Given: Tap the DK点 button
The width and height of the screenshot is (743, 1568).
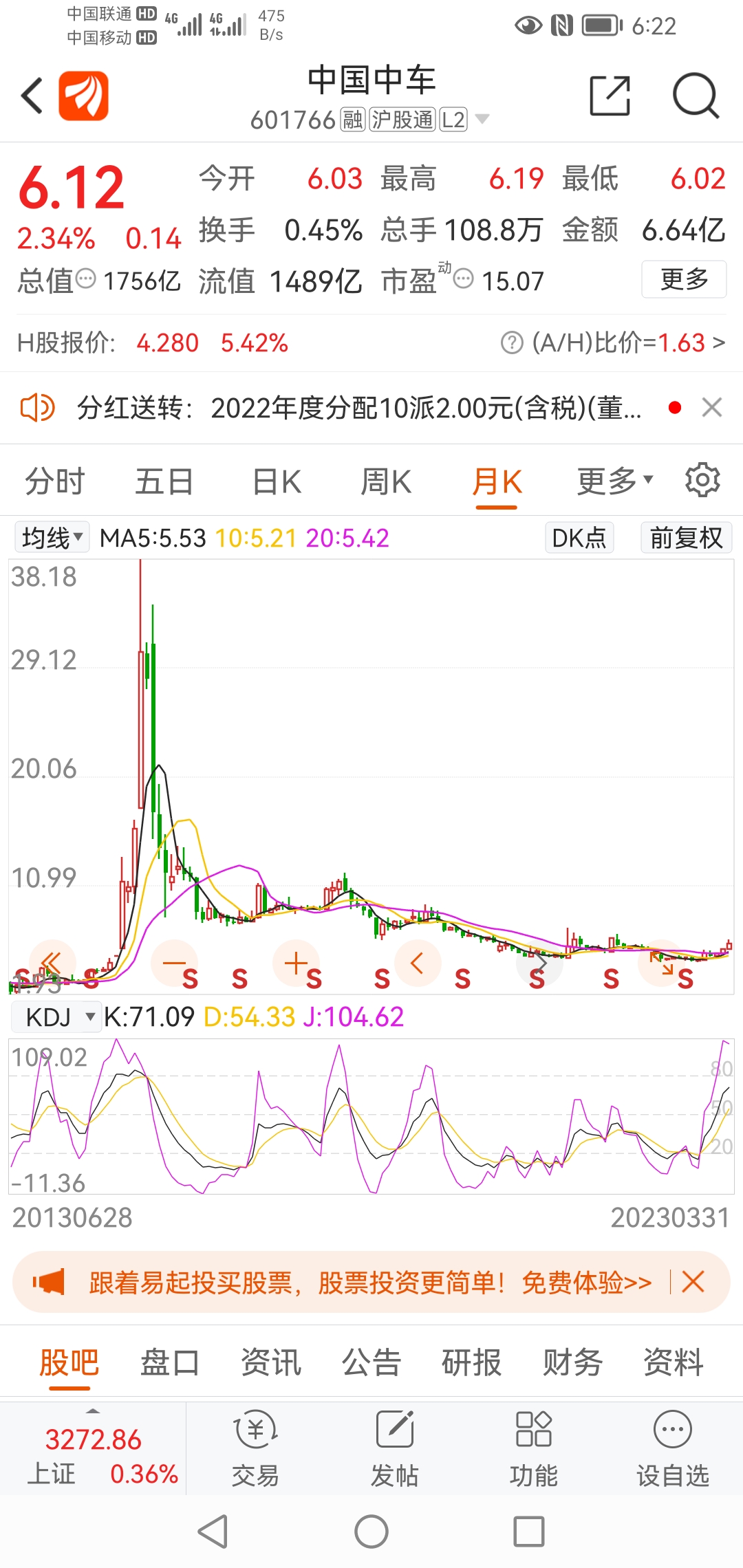Looking at the screenshot, I should [x=579, y=538].
